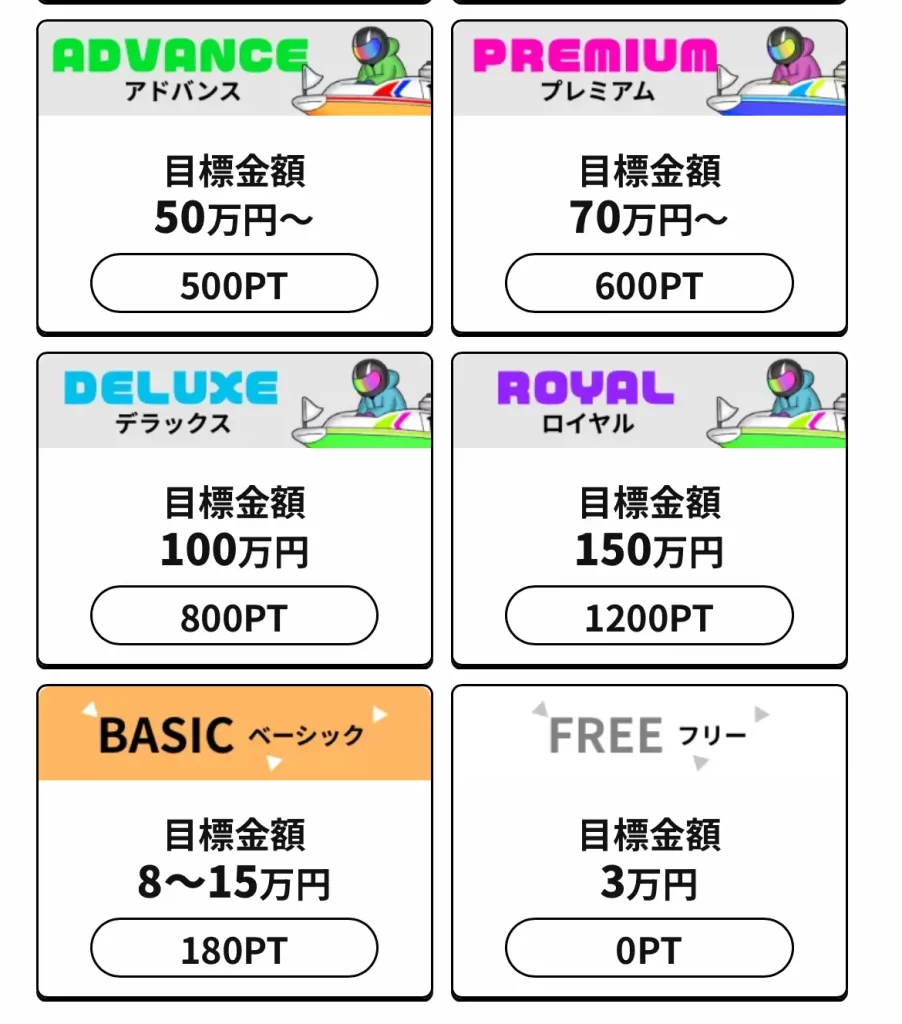The image size is (902, 1024).
Task: Click the 8〜15万円 goal amount on BASIC
Action: [233, 884]
